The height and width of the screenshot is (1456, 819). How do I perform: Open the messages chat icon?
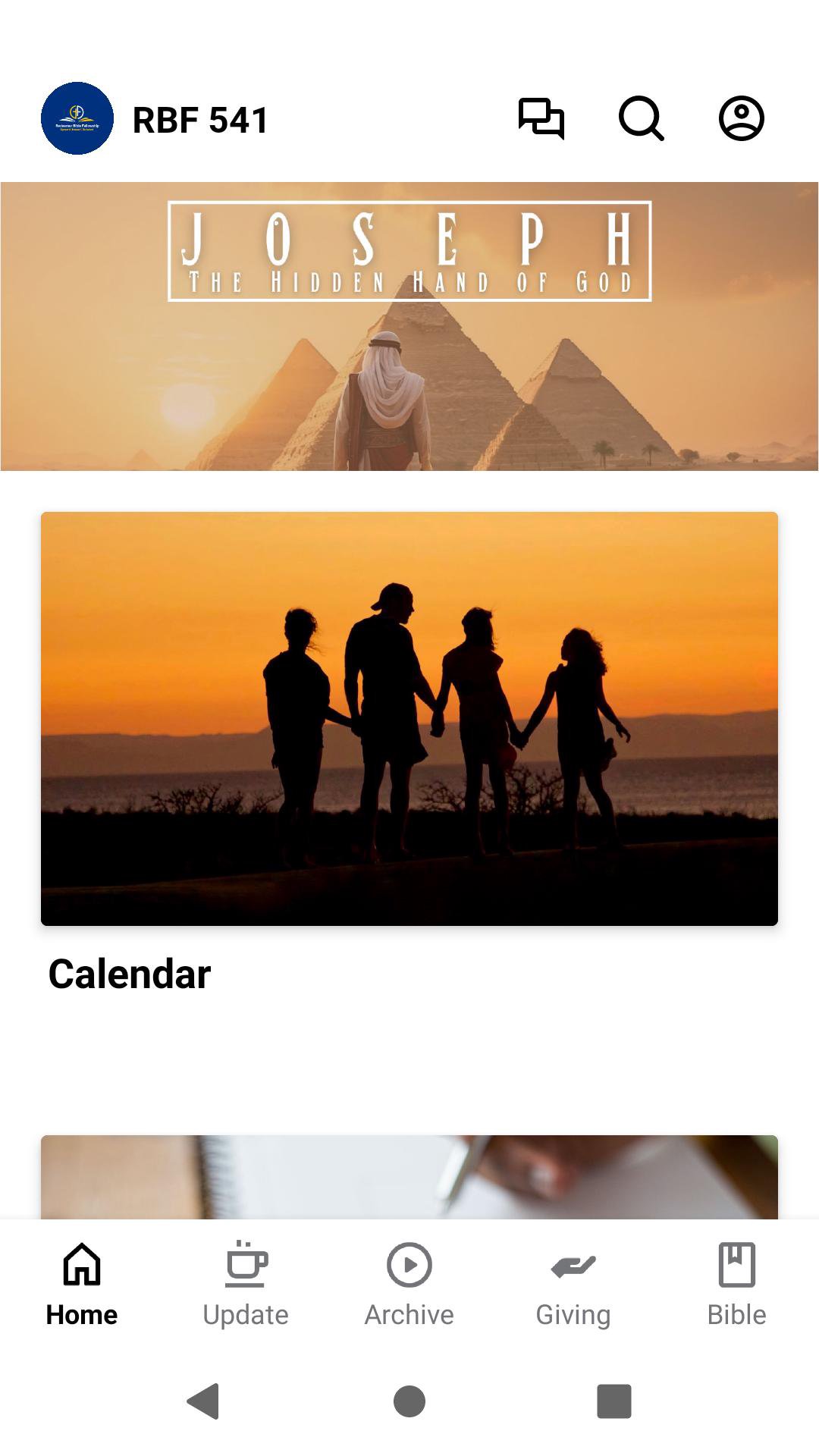541,119
